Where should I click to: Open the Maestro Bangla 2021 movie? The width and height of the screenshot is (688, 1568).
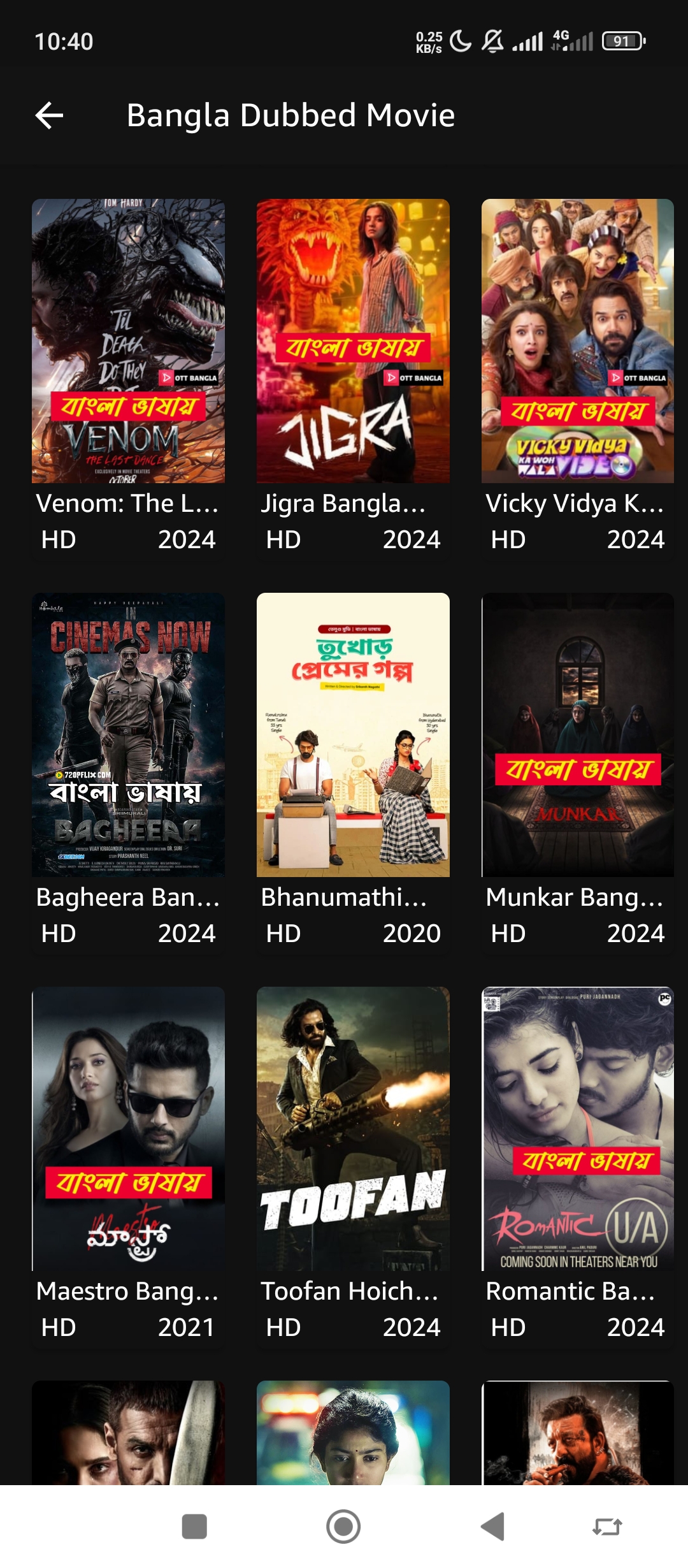(128, 1166)
